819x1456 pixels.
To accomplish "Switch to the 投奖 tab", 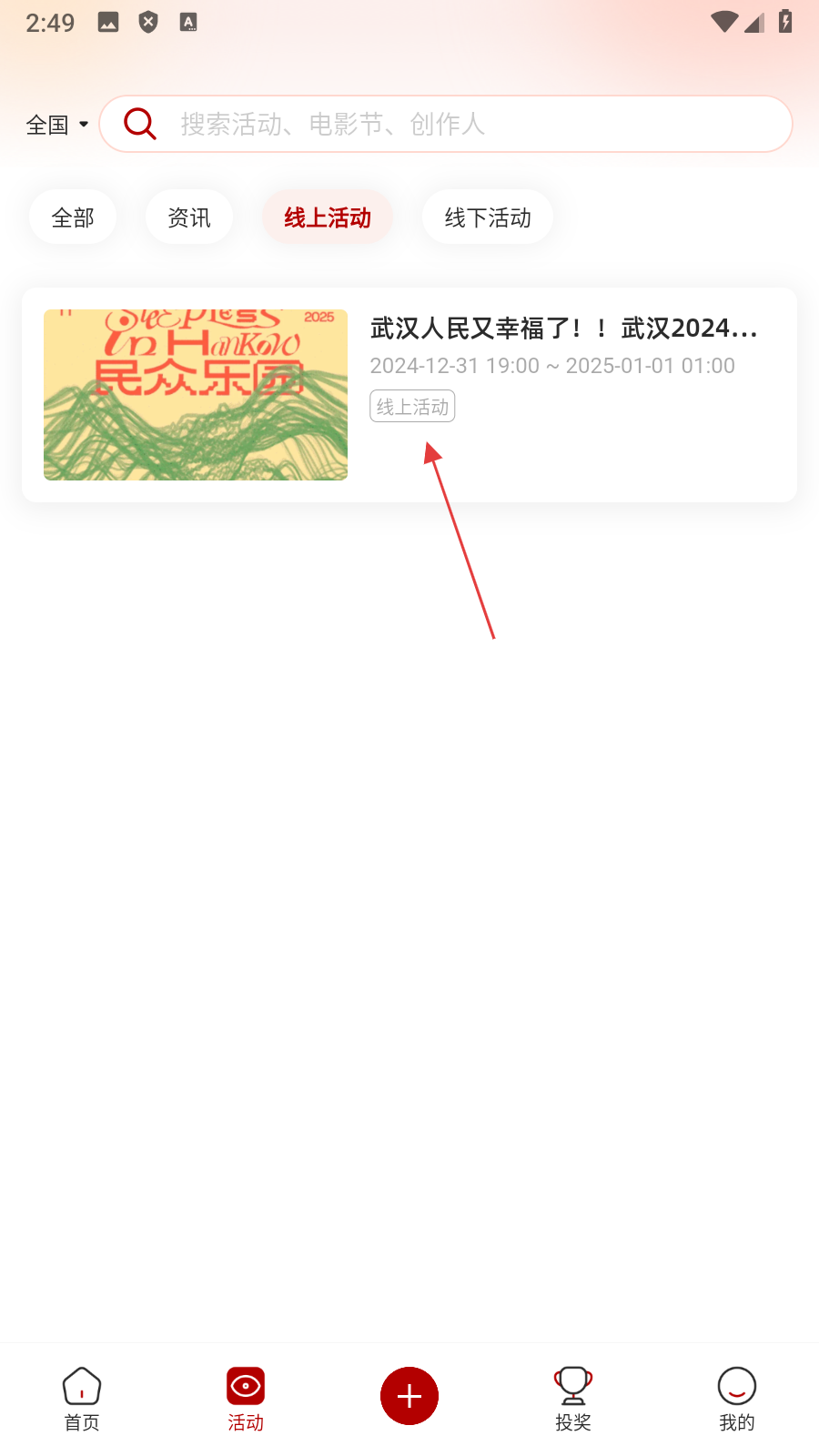I will 573,1399.
